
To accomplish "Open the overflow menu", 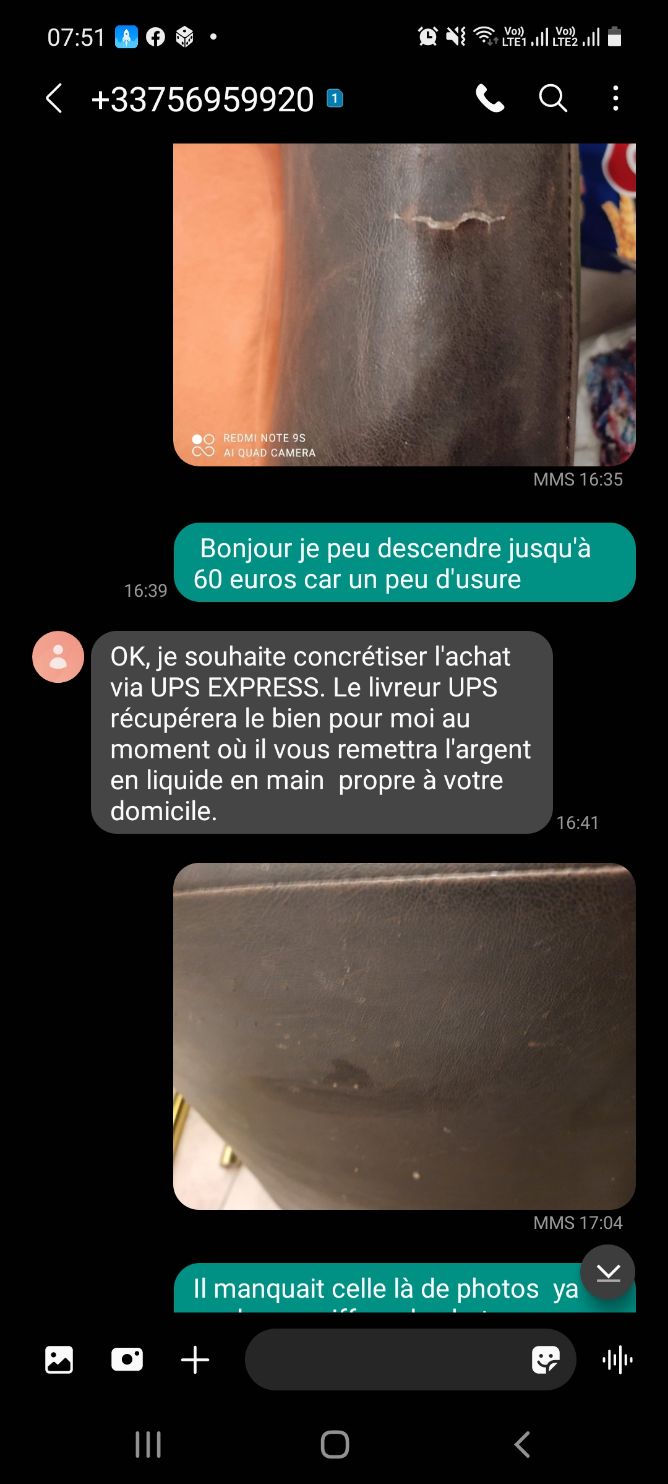I will (x=615, y=98).
